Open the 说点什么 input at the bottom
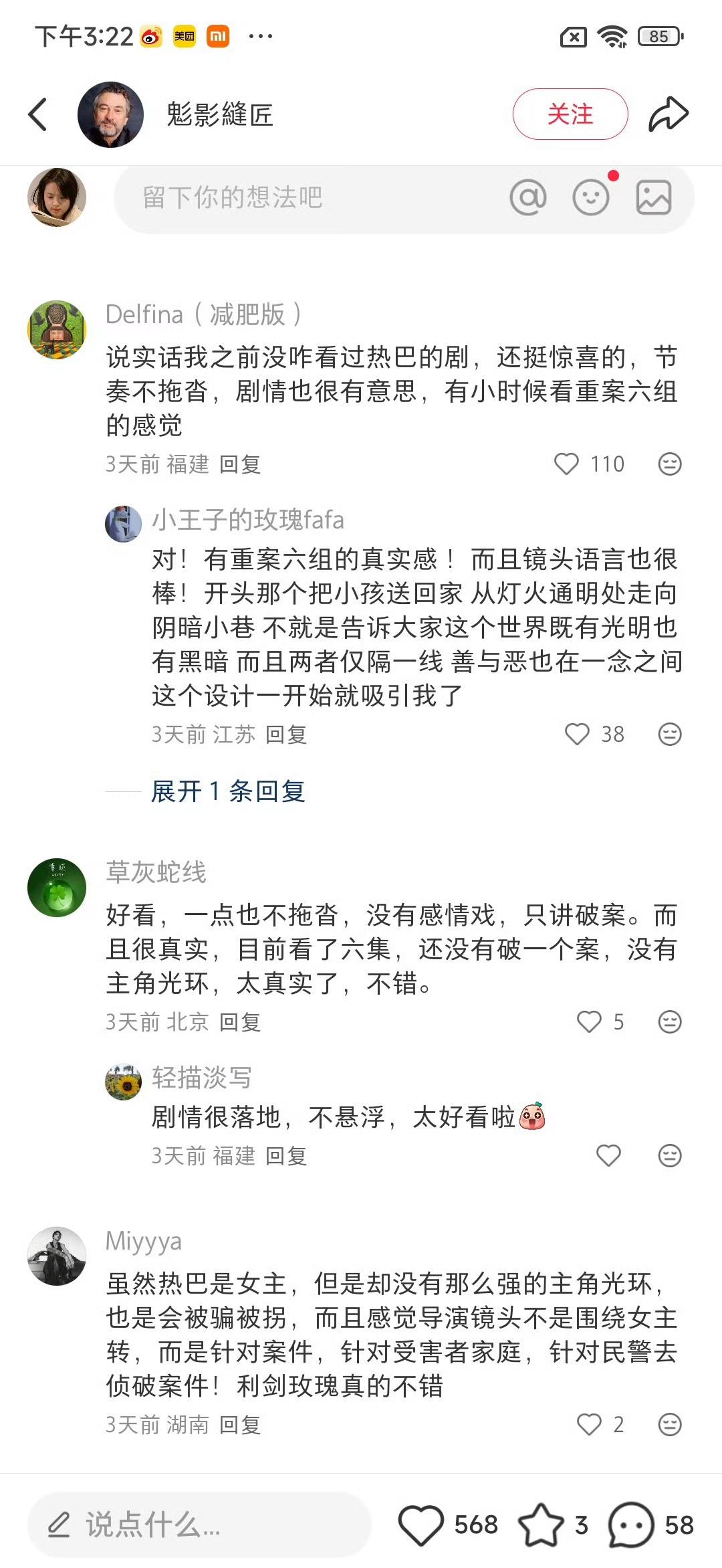This screenshot has height=1568, width=722. (199, 1525)
